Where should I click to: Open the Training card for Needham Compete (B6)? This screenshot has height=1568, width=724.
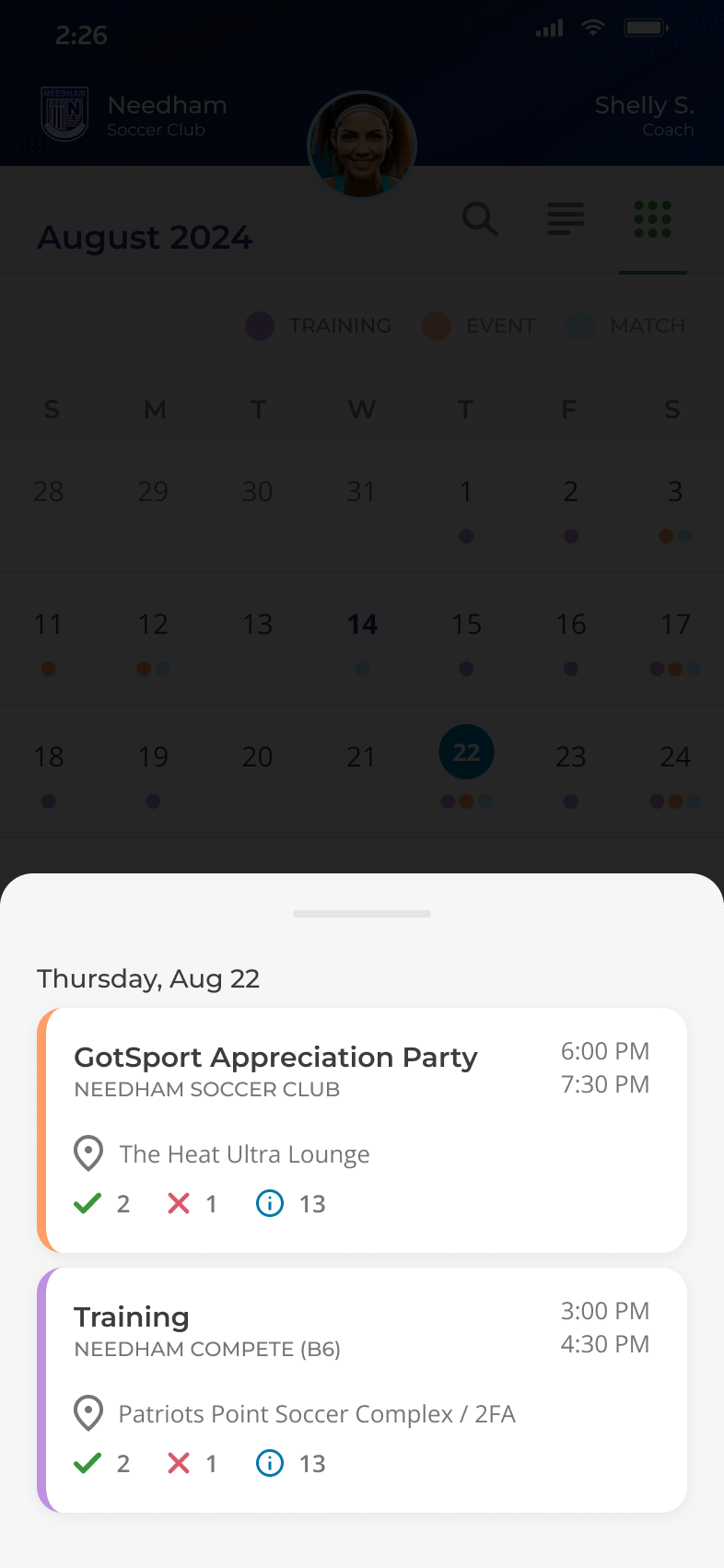click(x=362, y=1389)
